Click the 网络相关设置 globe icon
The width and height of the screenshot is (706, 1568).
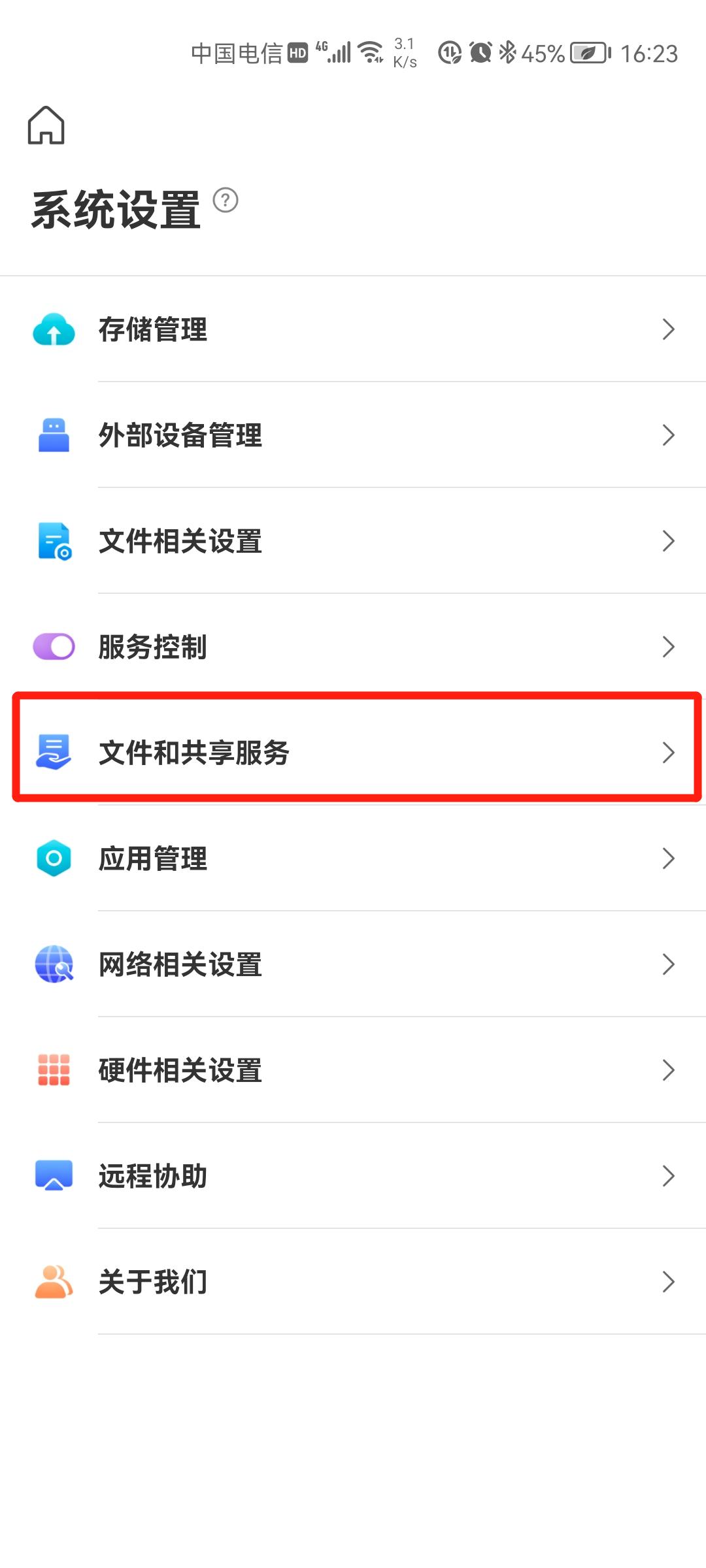[53, 964]
